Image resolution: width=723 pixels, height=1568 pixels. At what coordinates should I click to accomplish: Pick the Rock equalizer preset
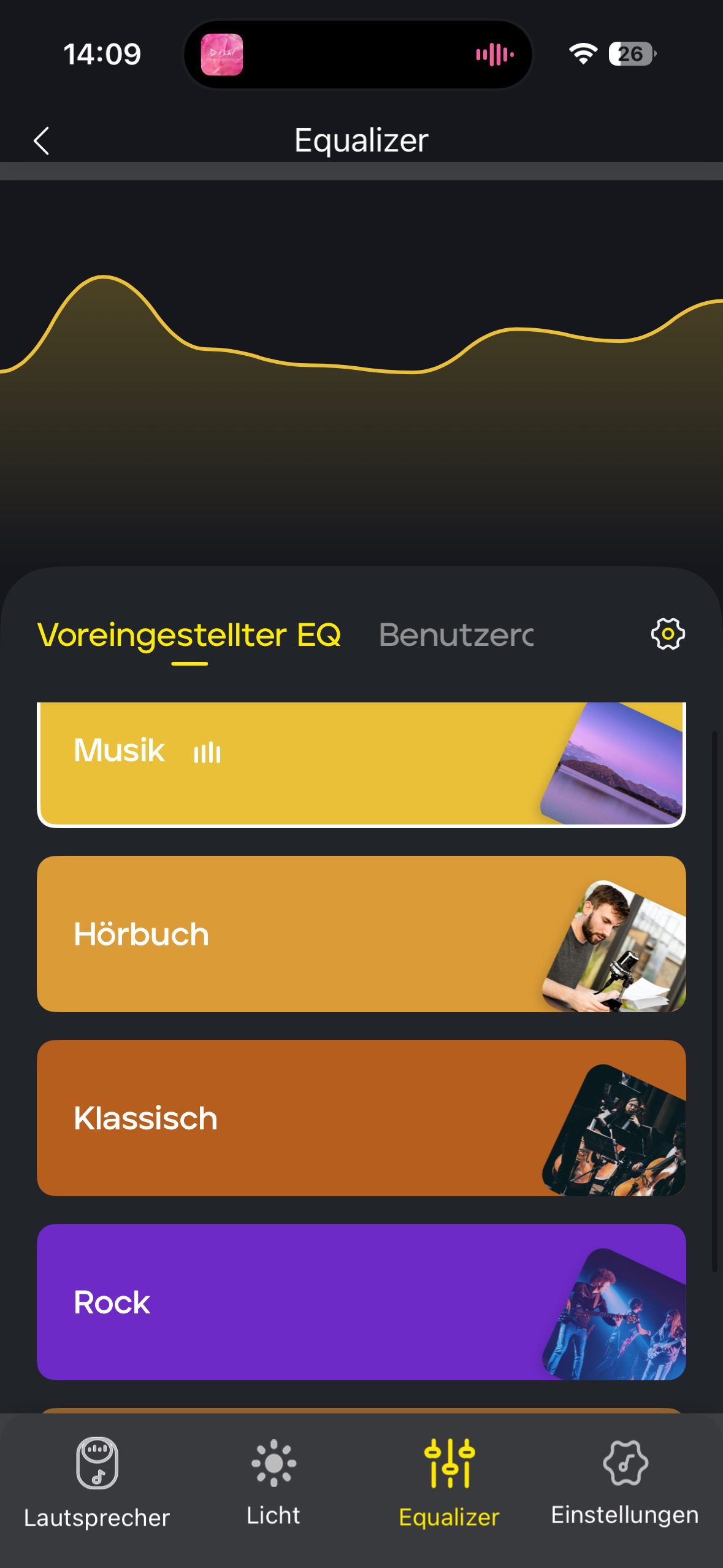[x=361, y=1302]
